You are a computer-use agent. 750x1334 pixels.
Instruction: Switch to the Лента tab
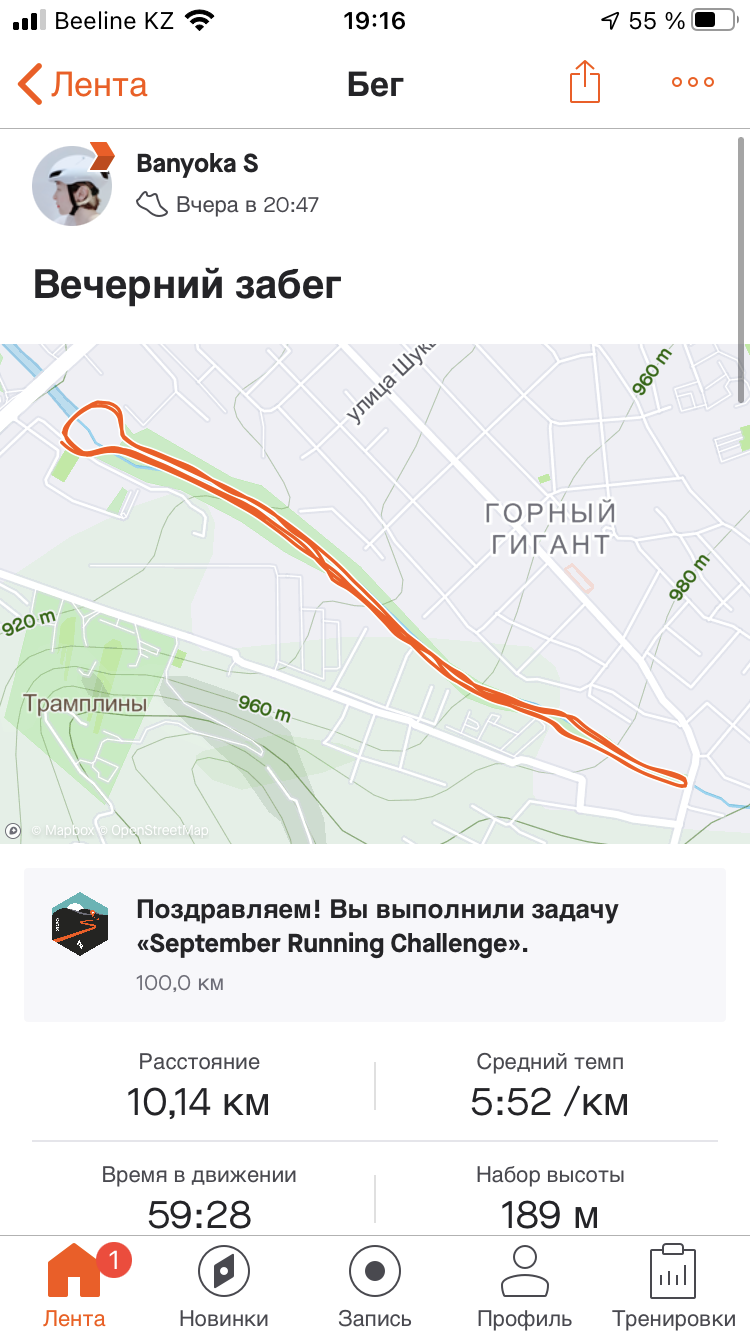click(74, 1286)
